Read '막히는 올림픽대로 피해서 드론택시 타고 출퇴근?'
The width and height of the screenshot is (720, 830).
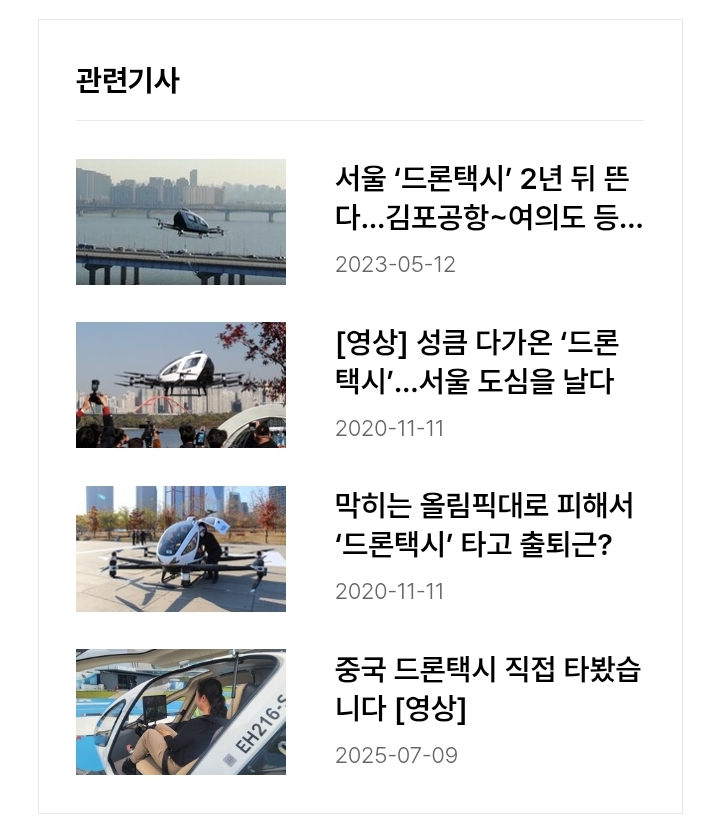tap(484, 525)
